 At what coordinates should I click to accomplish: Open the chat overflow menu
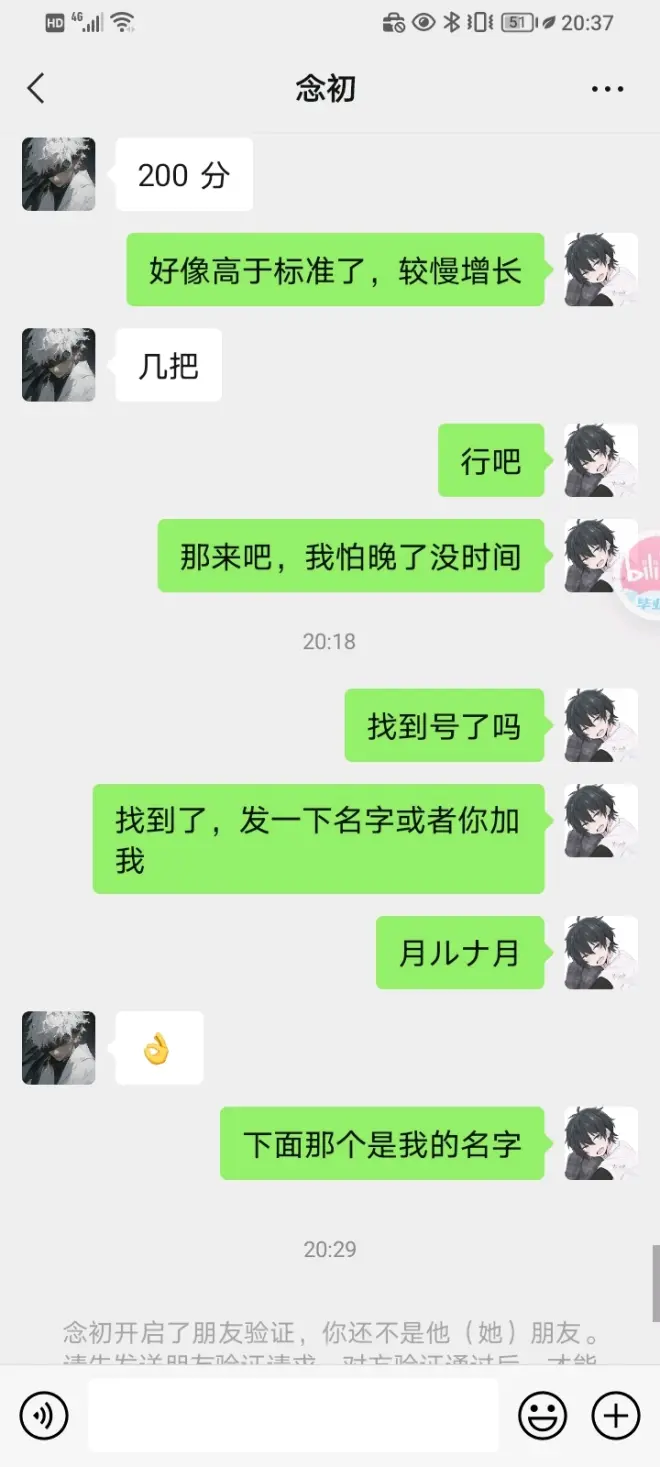coord(607,90)
